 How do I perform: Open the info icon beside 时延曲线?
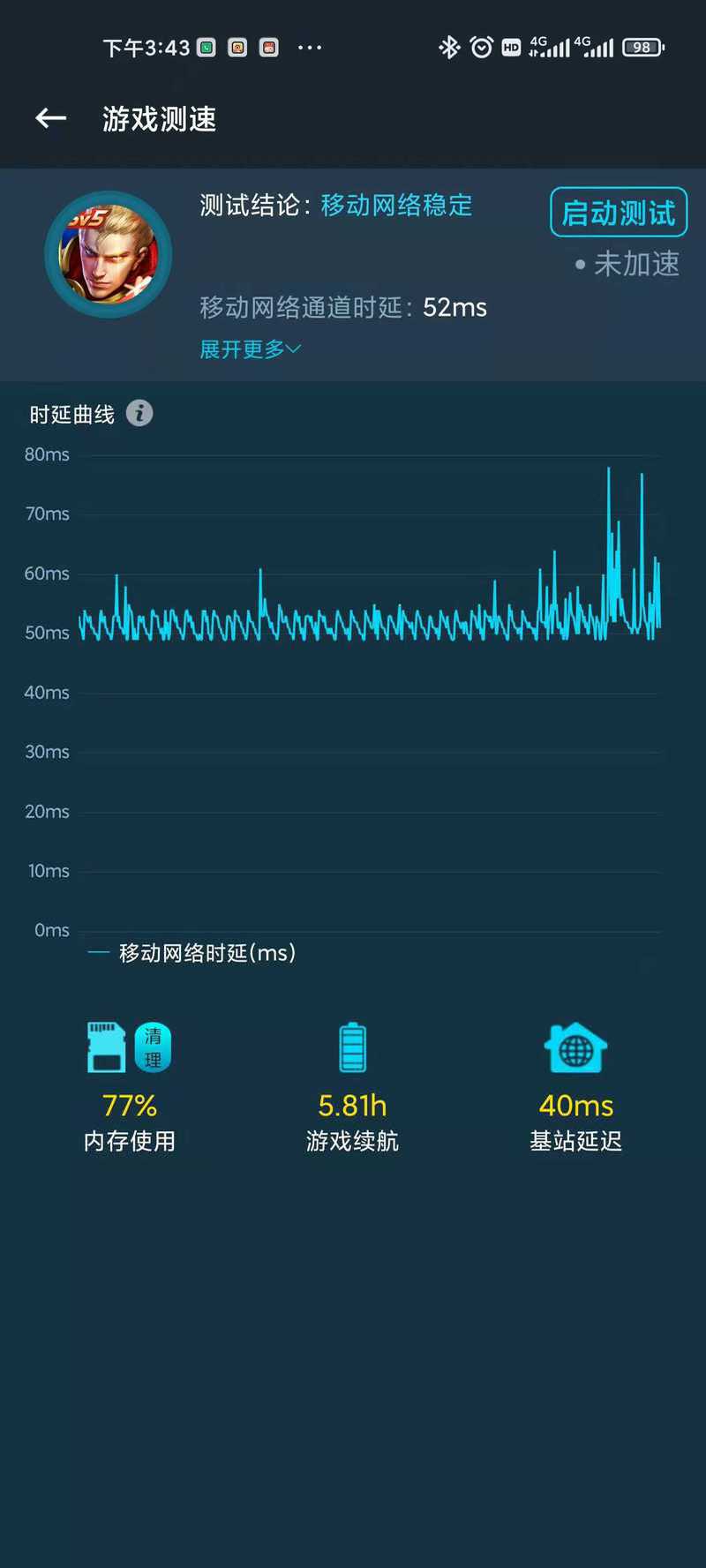[139, 413]
